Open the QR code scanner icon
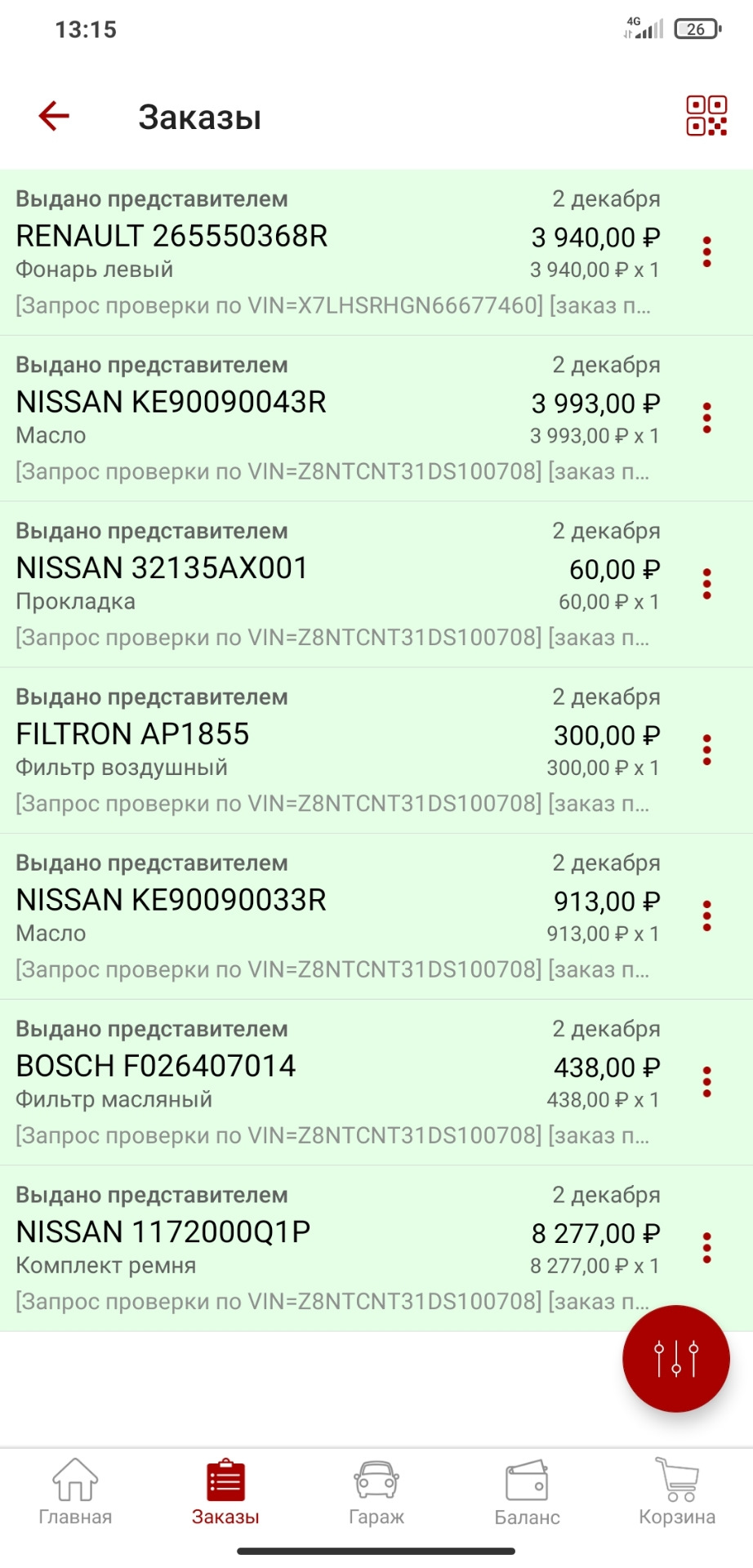753x1568 pixels. 707,116
